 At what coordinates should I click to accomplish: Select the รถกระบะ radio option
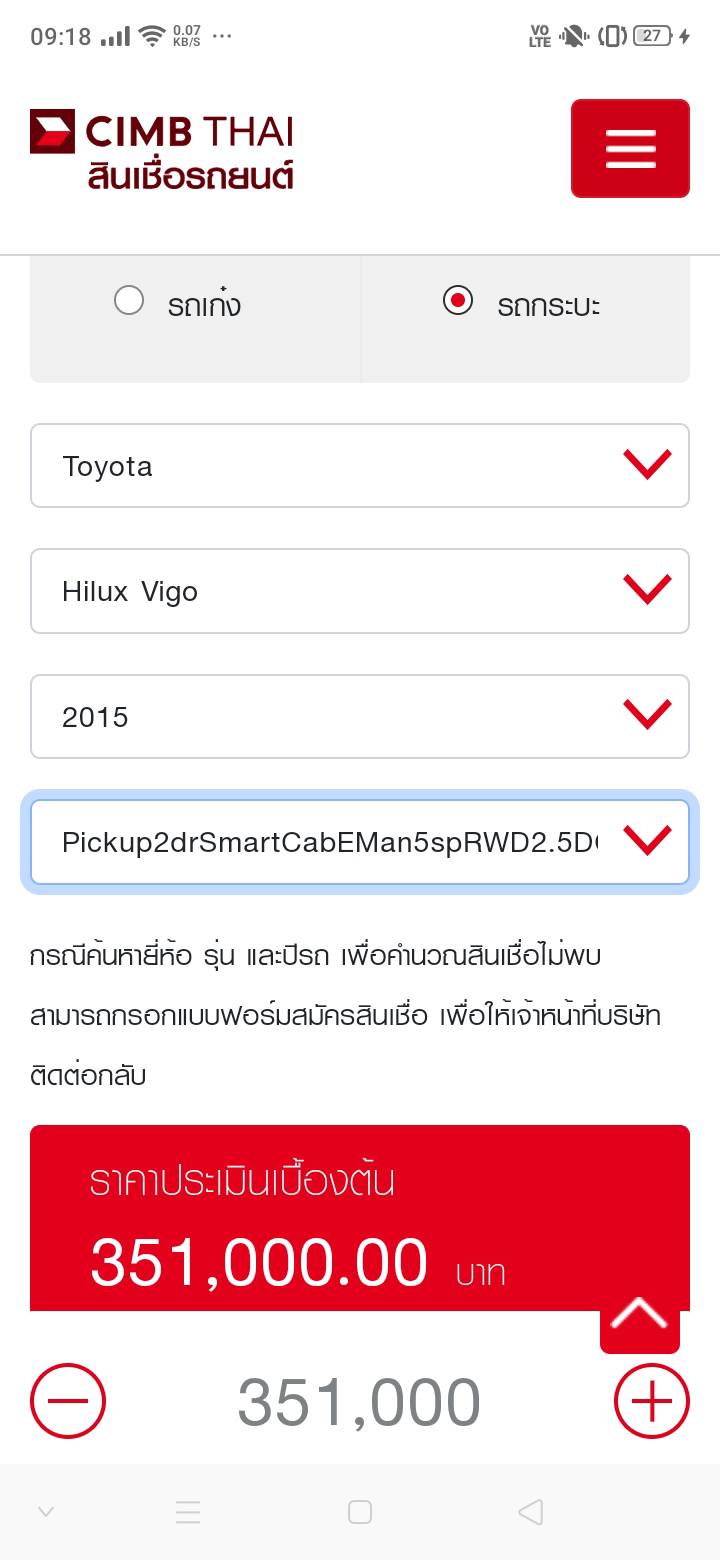[x=458, y=300]
